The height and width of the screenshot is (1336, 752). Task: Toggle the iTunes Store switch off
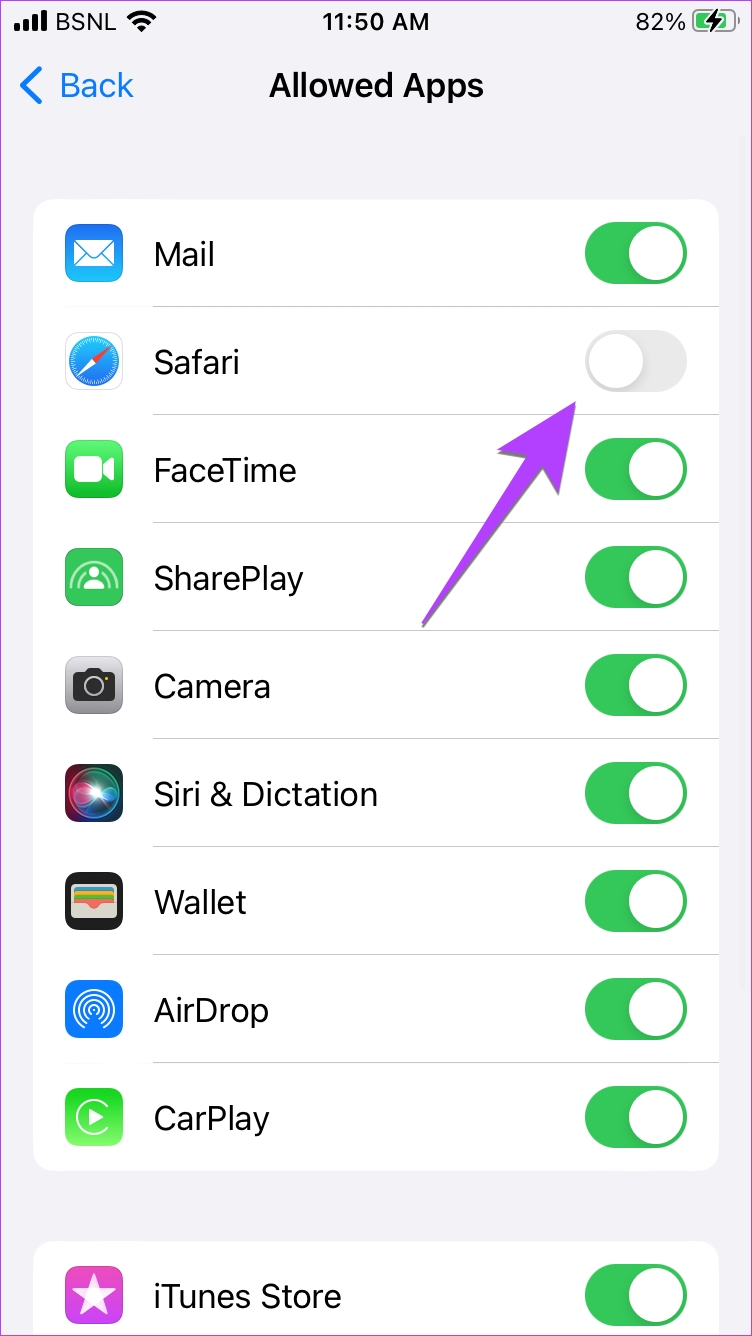pyautogui.click(x=635, y=1295)
